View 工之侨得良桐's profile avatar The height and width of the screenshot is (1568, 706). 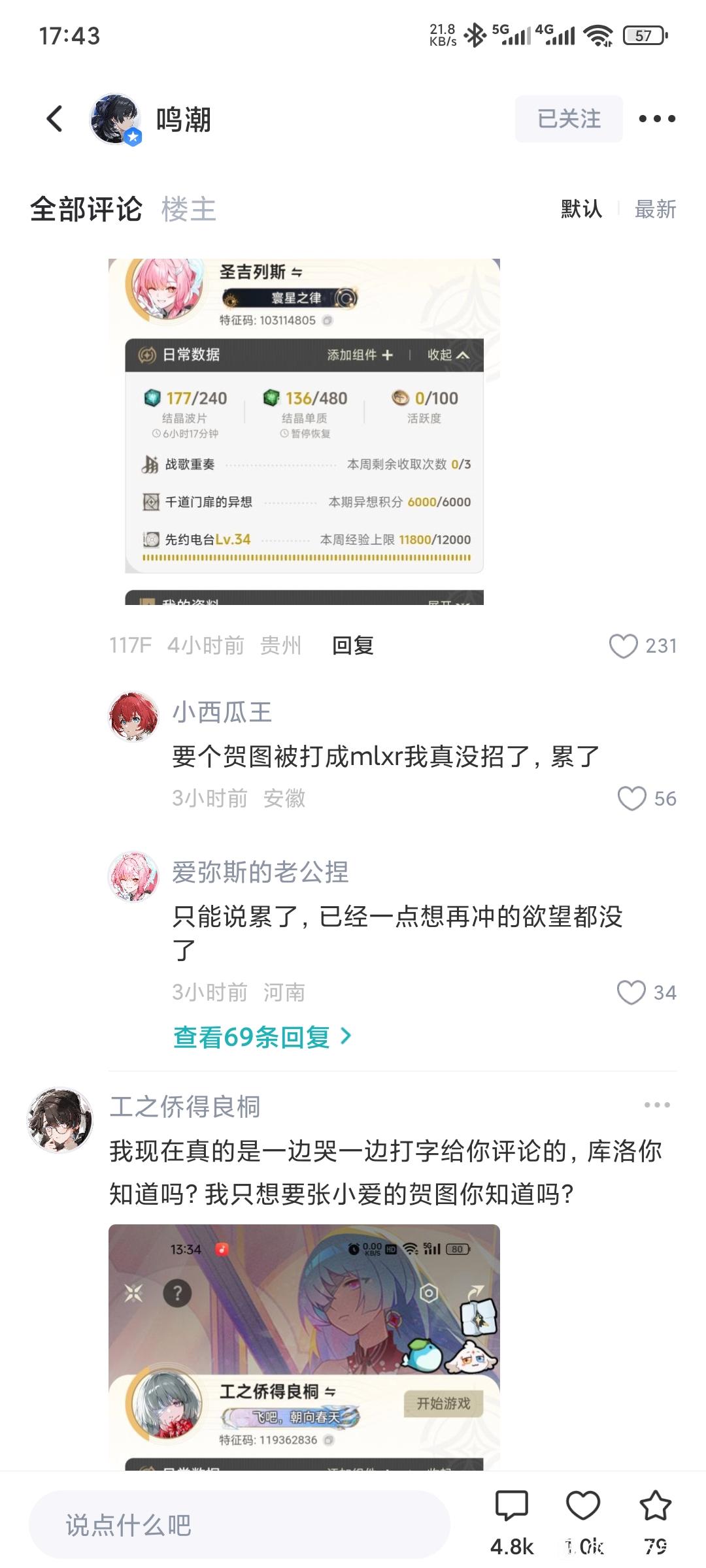tap(60, 1120)
